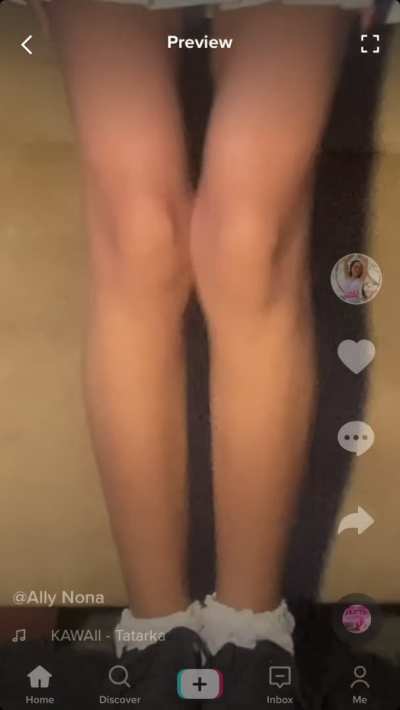Image resolution: width=400 pixels, height=710 pixels.
Task: Like this video with the heart
Action: point(356,356)
